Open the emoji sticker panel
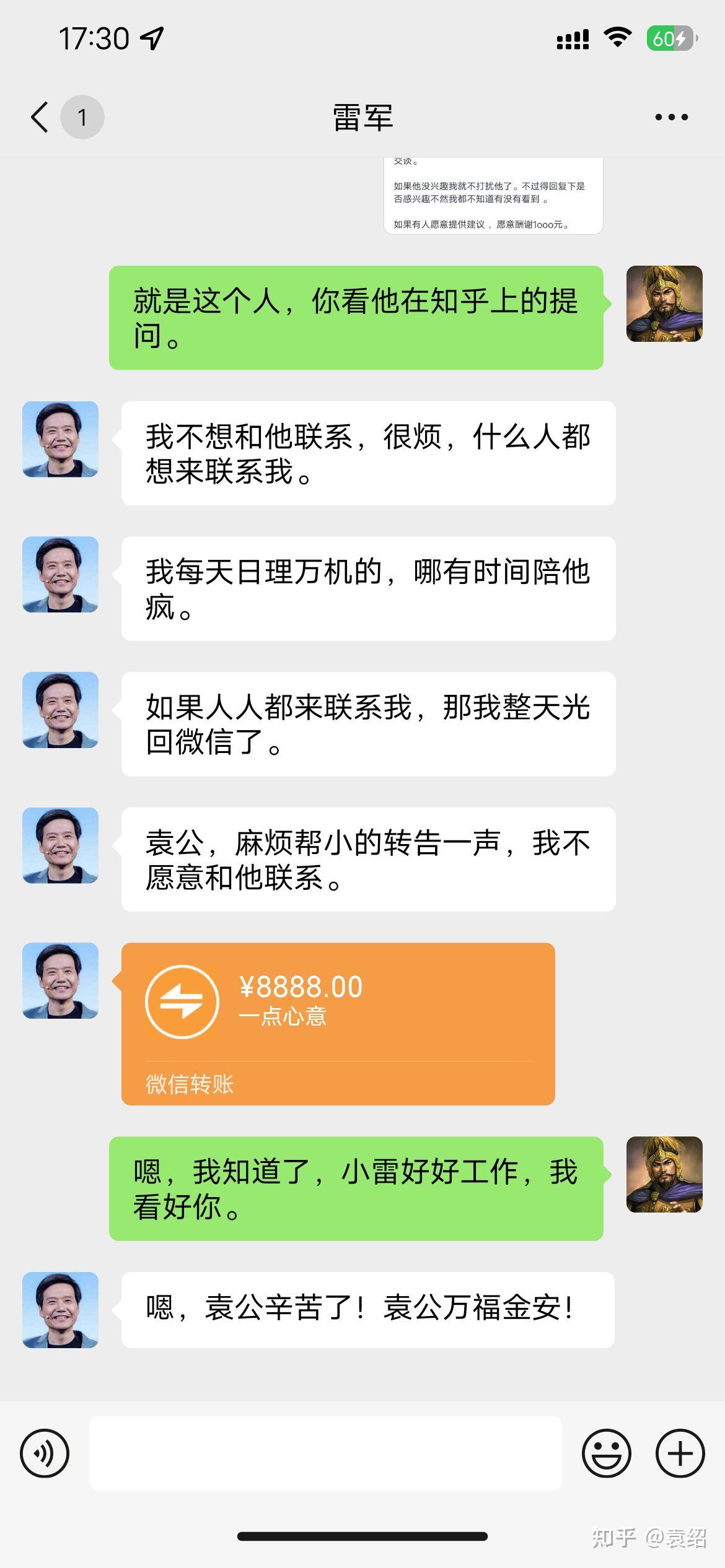Image resolution: width=725 pixels, height=1568 pixels. pyautogui.click(x=606, y=1453)
